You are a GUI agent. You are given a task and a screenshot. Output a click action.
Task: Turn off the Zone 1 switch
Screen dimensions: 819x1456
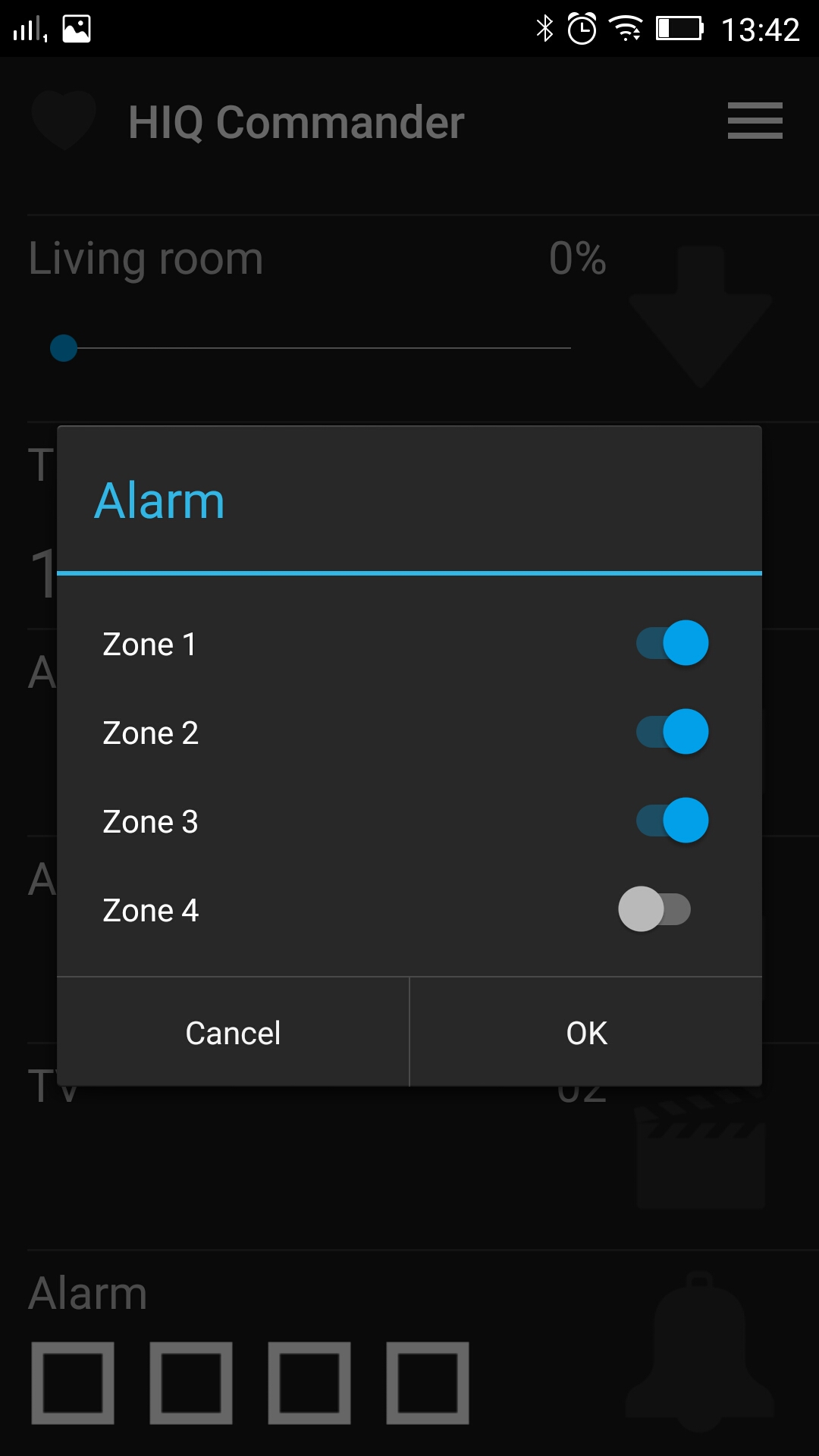pyautogui.click(x=672, y=643)
